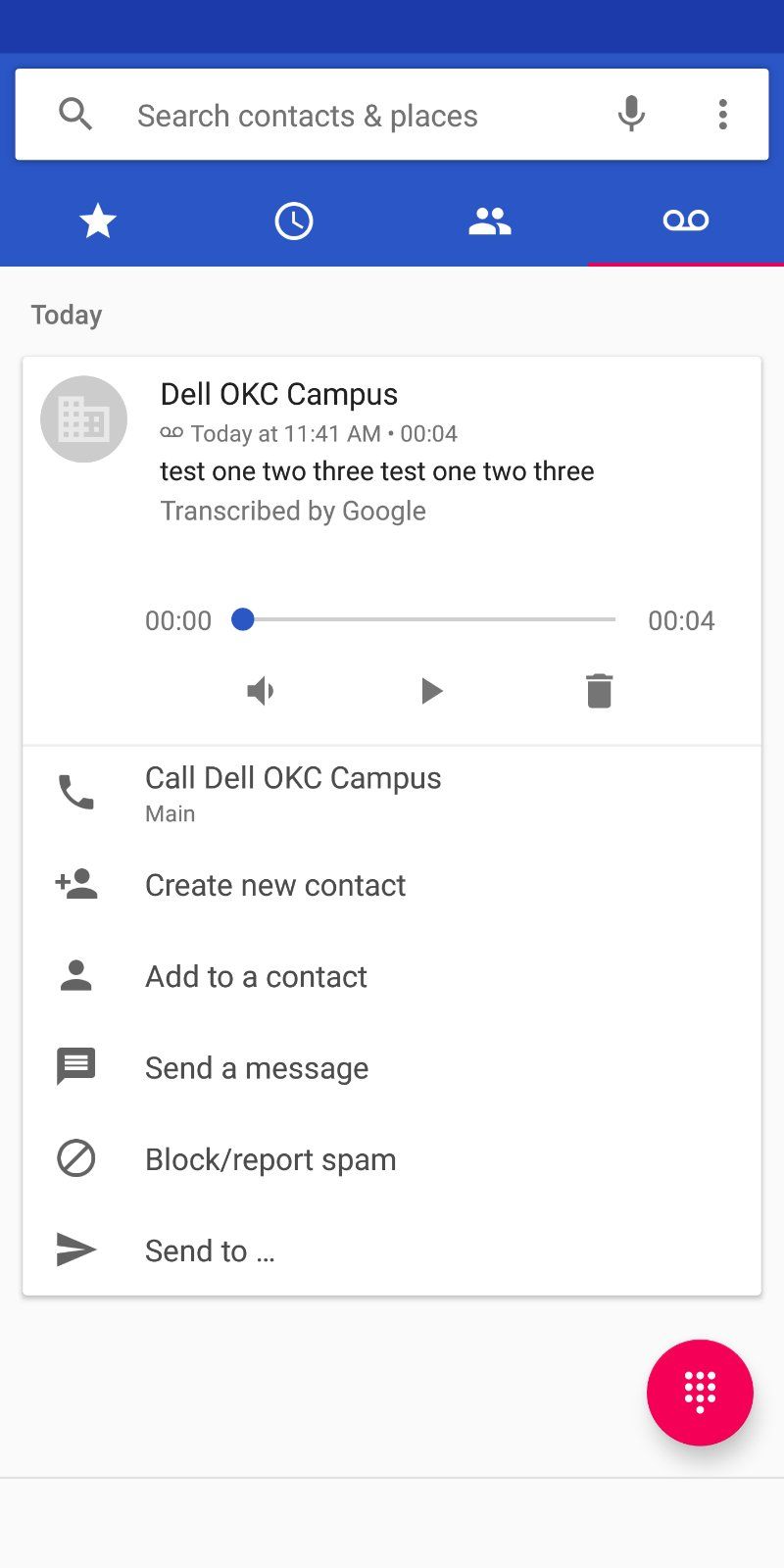Open the Recents clock tab

[294, 220]
